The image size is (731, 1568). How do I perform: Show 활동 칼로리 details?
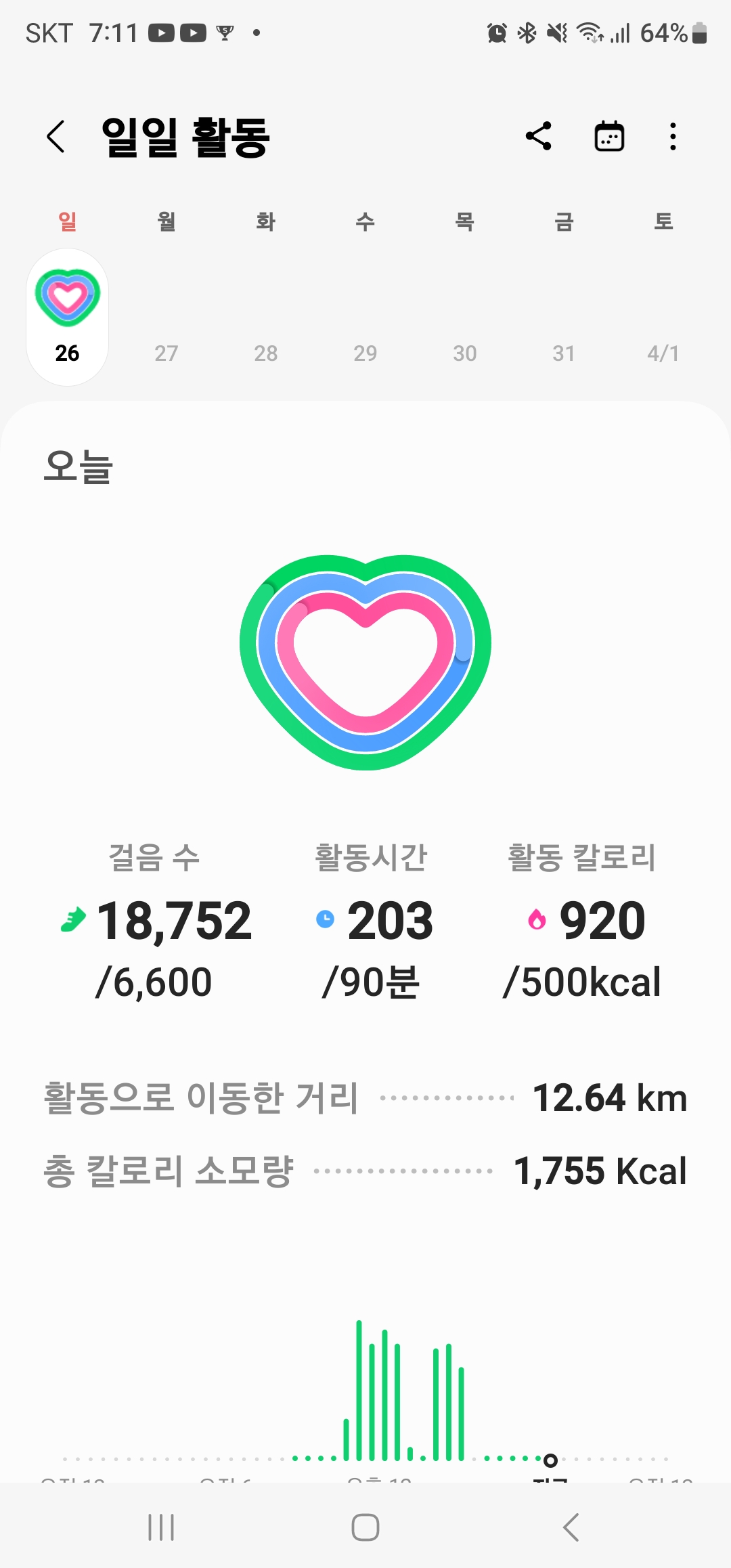(582, 921)
